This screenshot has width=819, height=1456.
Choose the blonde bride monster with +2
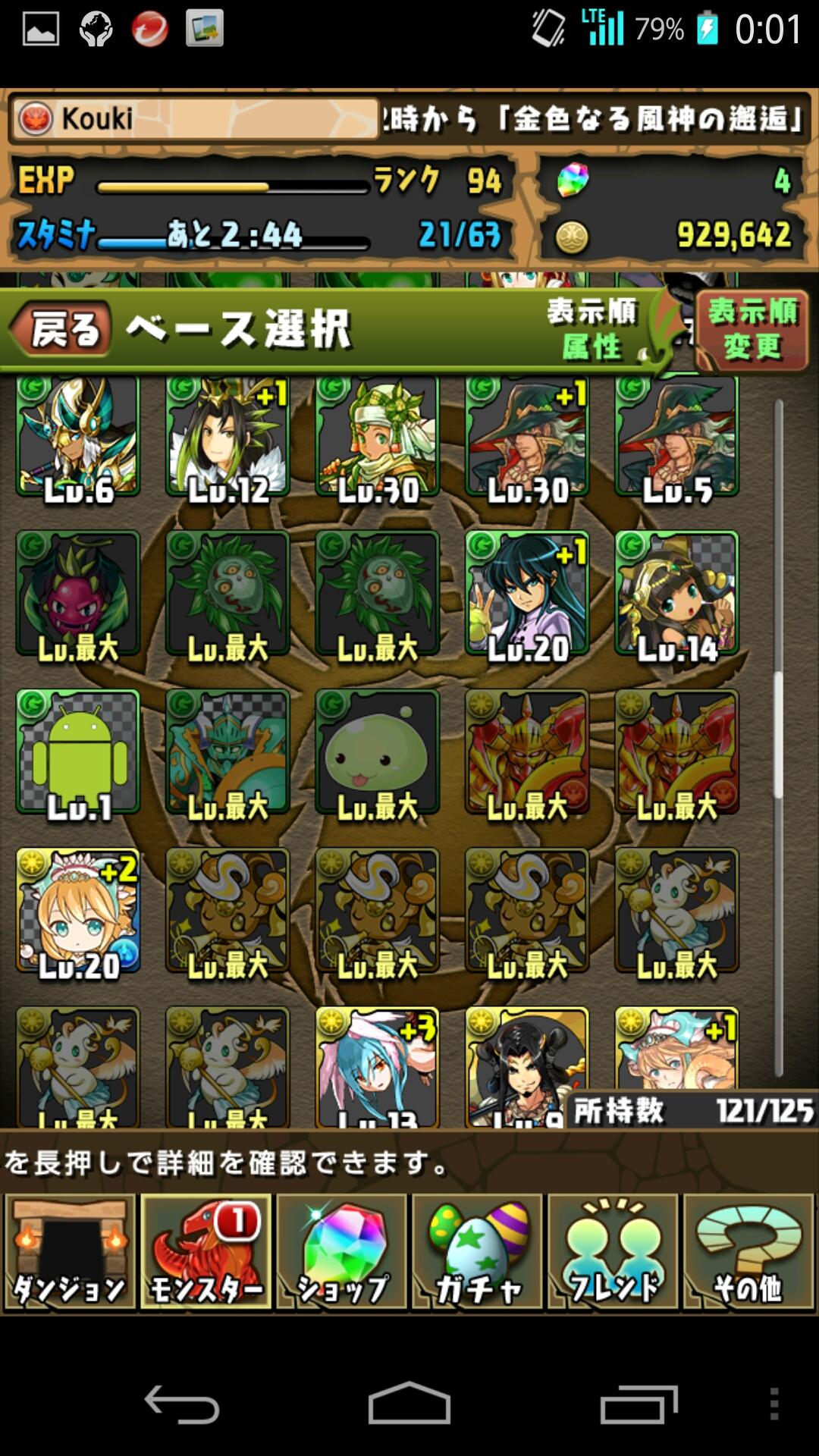coord(78,910)
